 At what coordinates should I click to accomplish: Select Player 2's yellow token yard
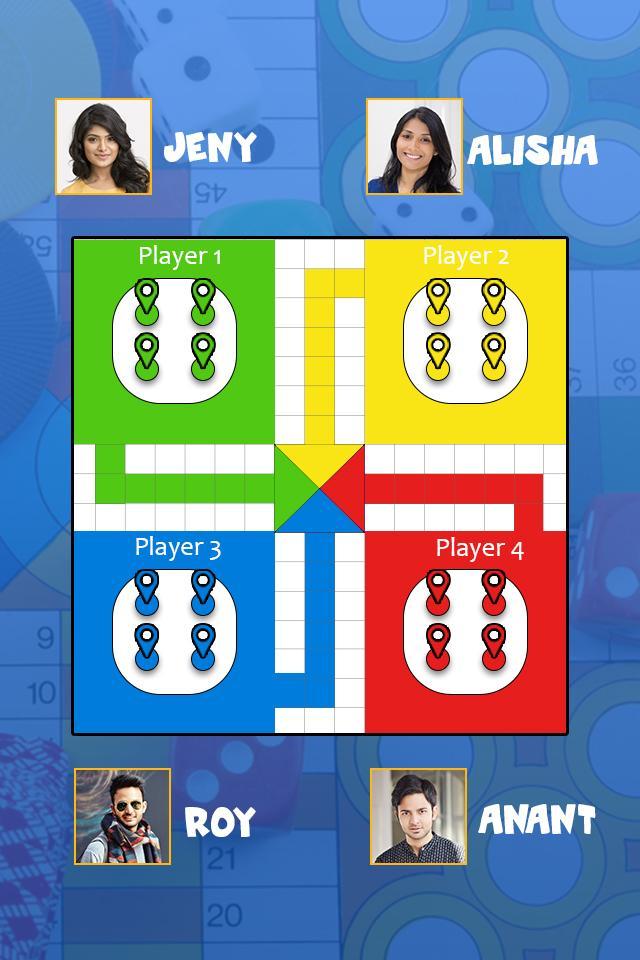click(x=465, y=330)
